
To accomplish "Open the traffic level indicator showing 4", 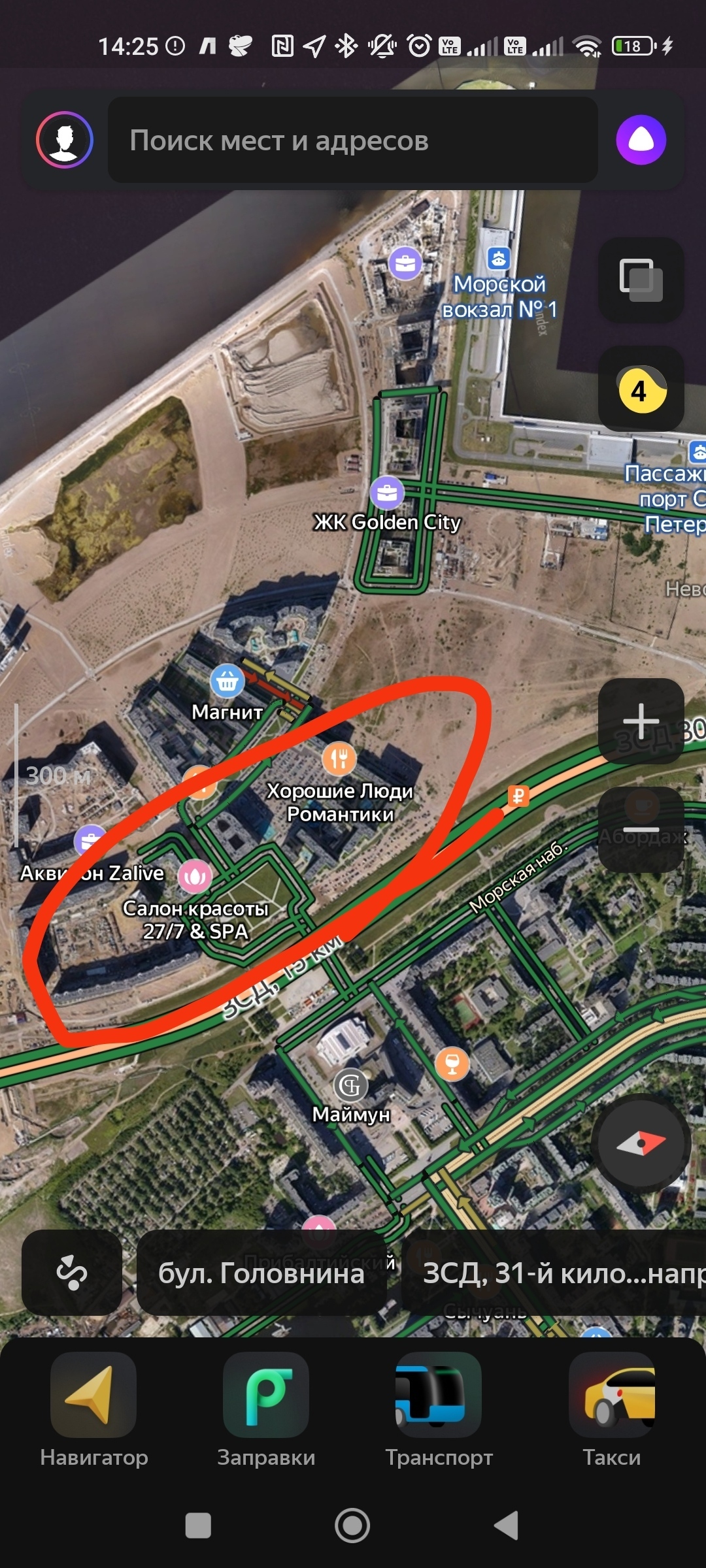I will [x=641, y=390].
